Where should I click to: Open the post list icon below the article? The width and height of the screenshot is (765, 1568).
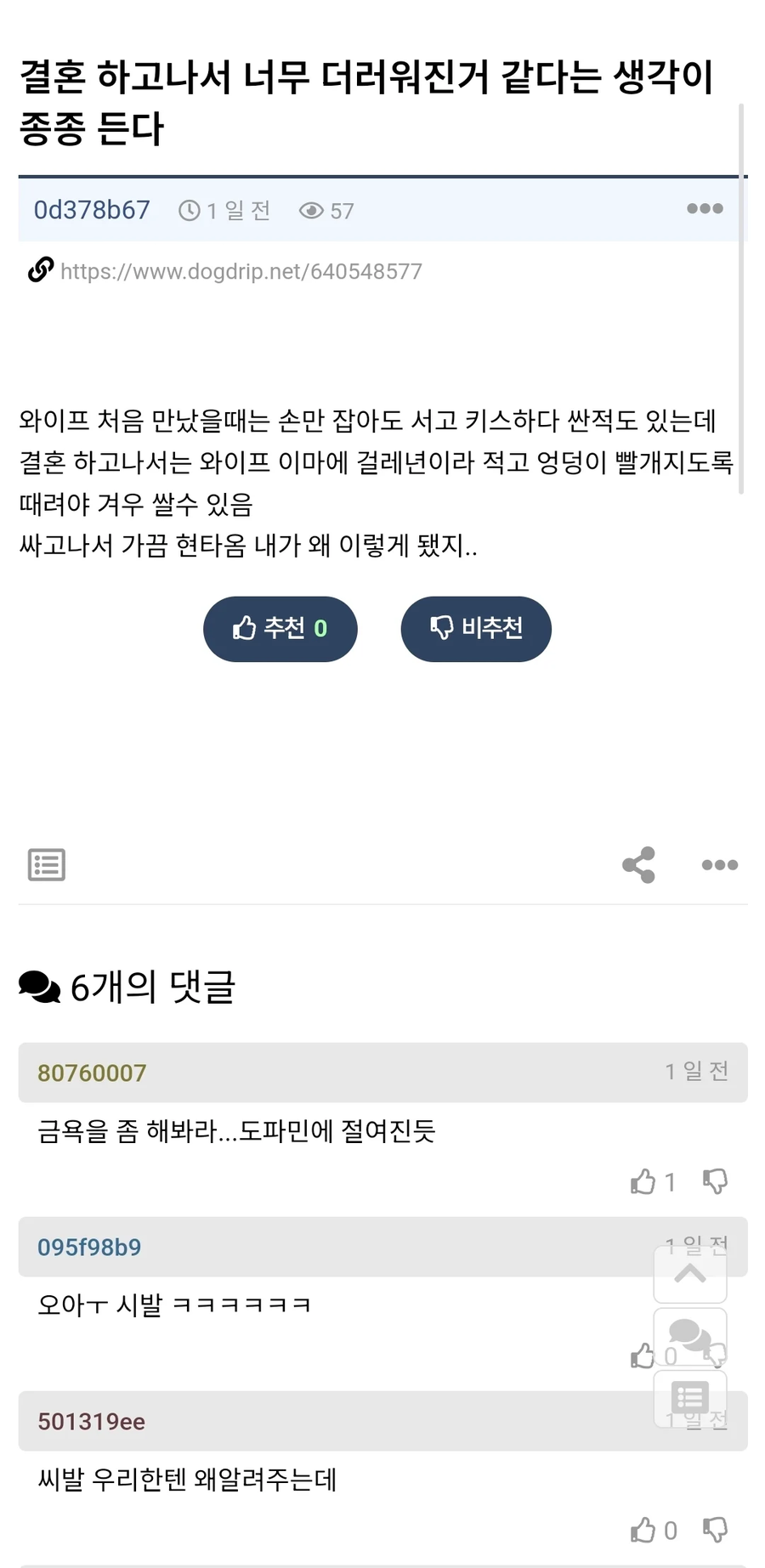(x=47, y=865)
